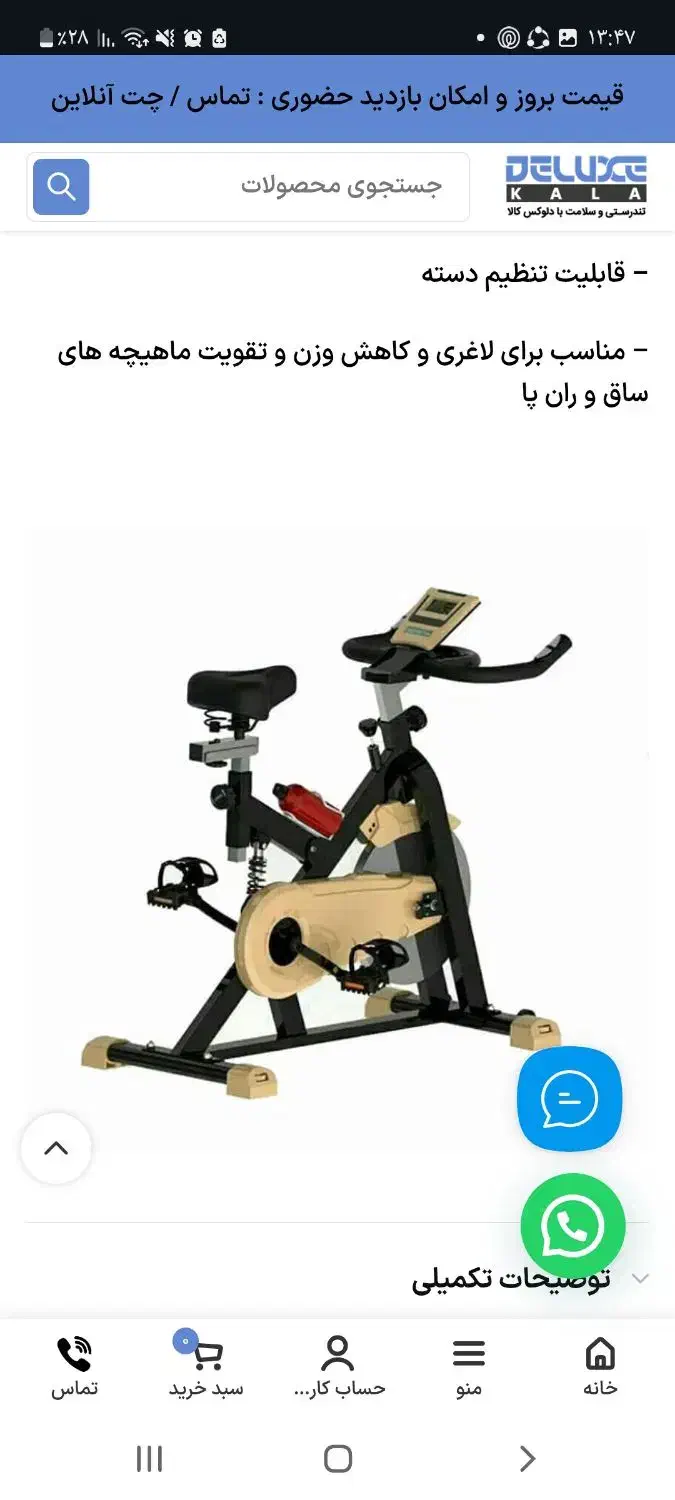Viewport: 675px width, 1500px height.
Task: Go to the خانه home tab
Action: [x=600, y=1366]
